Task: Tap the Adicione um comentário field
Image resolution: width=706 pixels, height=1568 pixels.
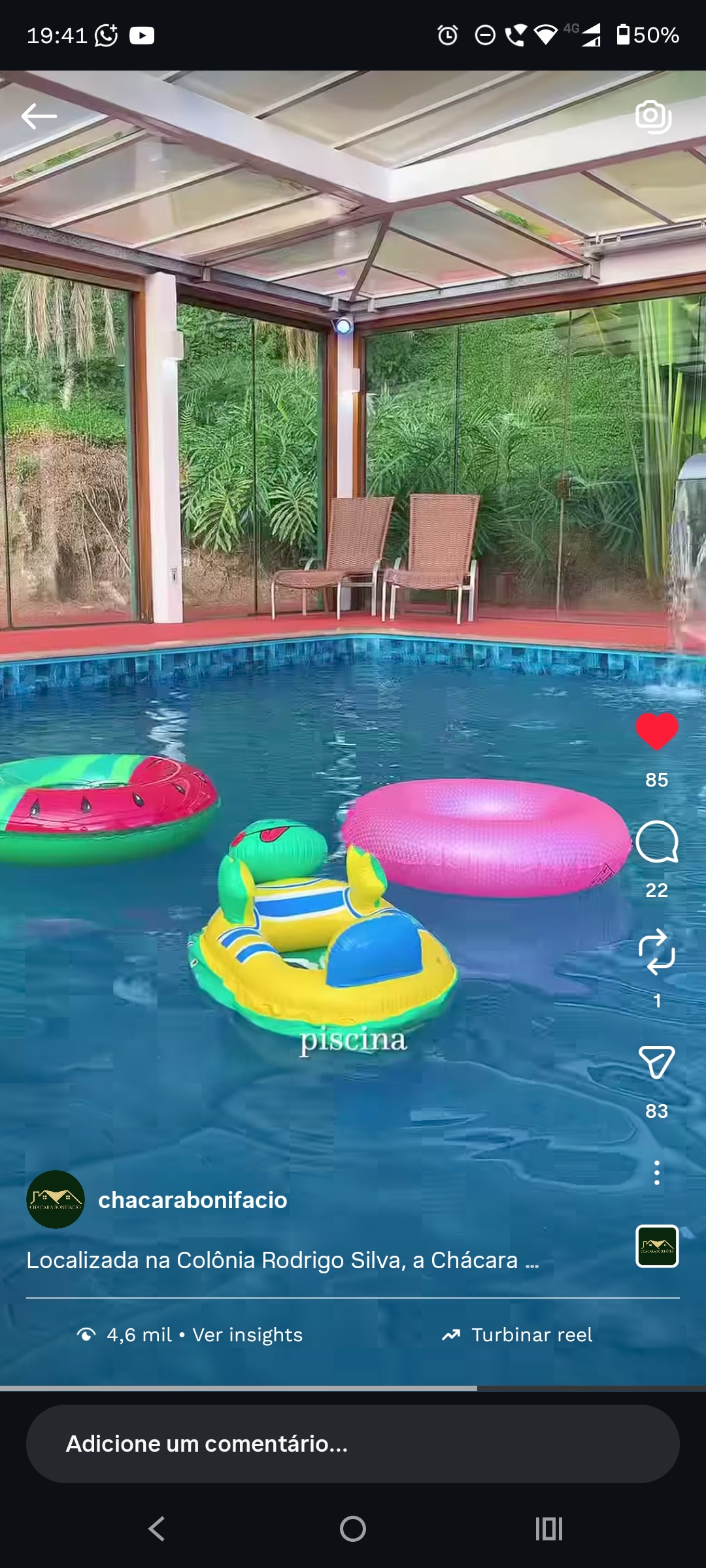Action: tap(353, 1444)
